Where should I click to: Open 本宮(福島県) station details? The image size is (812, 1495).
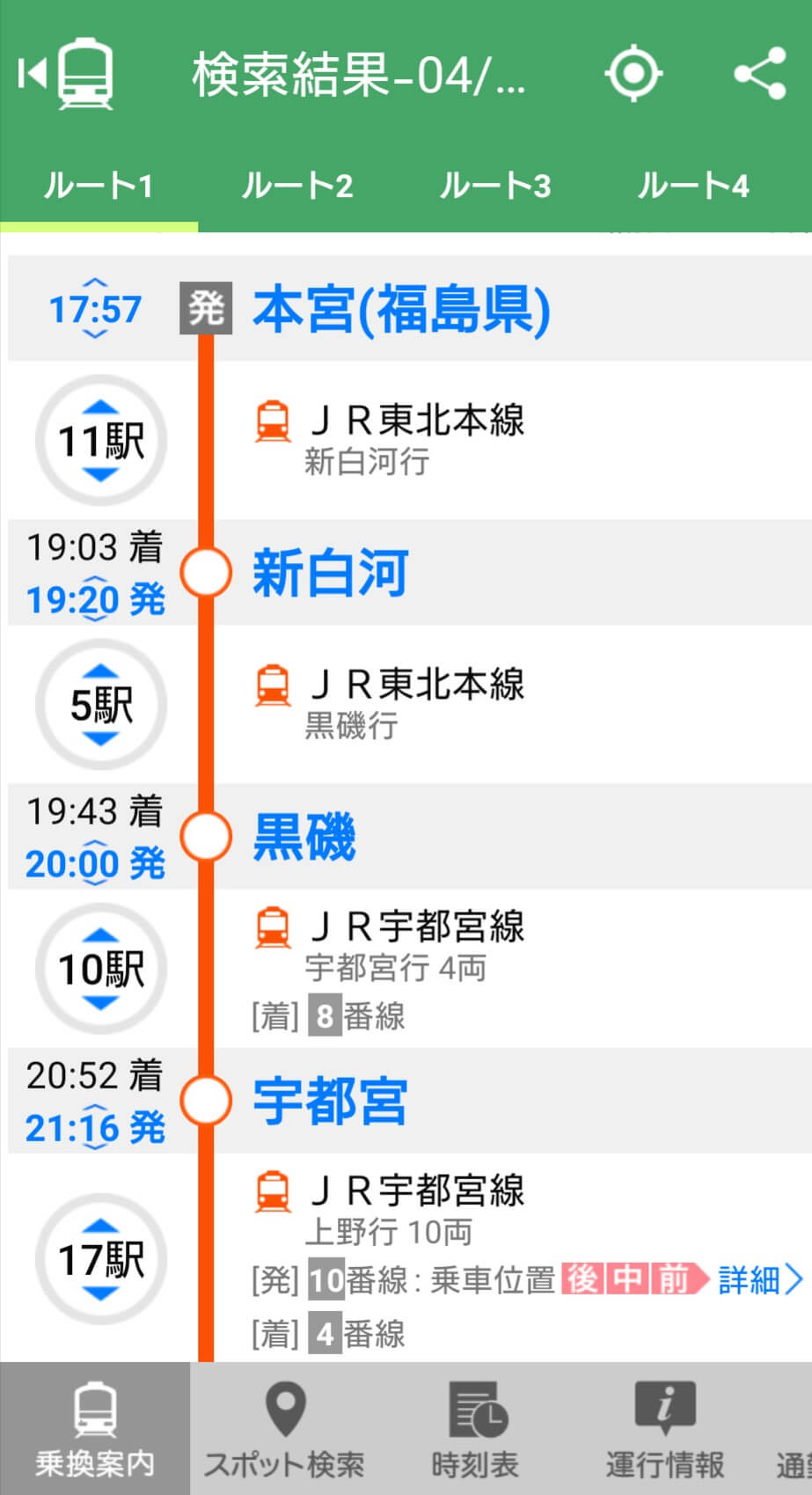(x=402, y=310)
